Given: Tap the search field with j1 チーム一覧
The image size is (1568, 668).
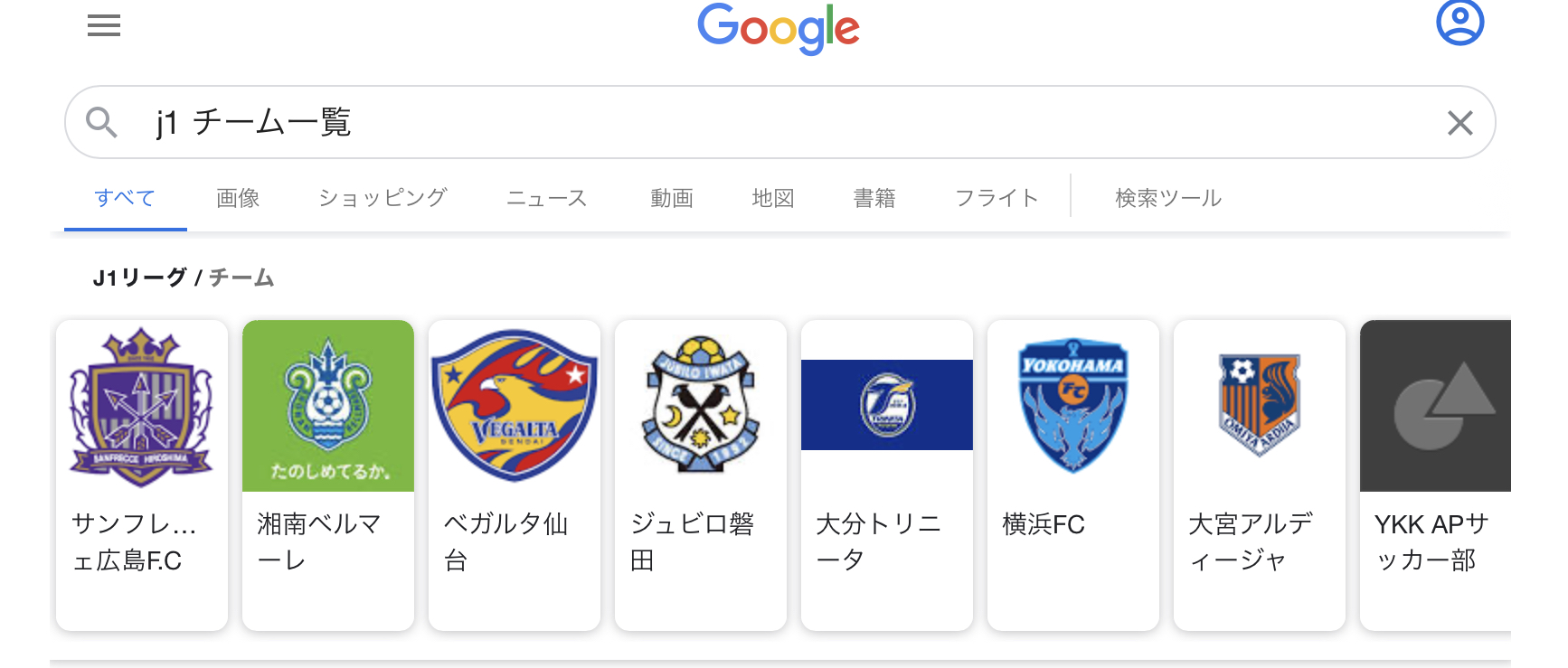Looking at the screenshot, I should pyautogui.click(x=779, y=122).
